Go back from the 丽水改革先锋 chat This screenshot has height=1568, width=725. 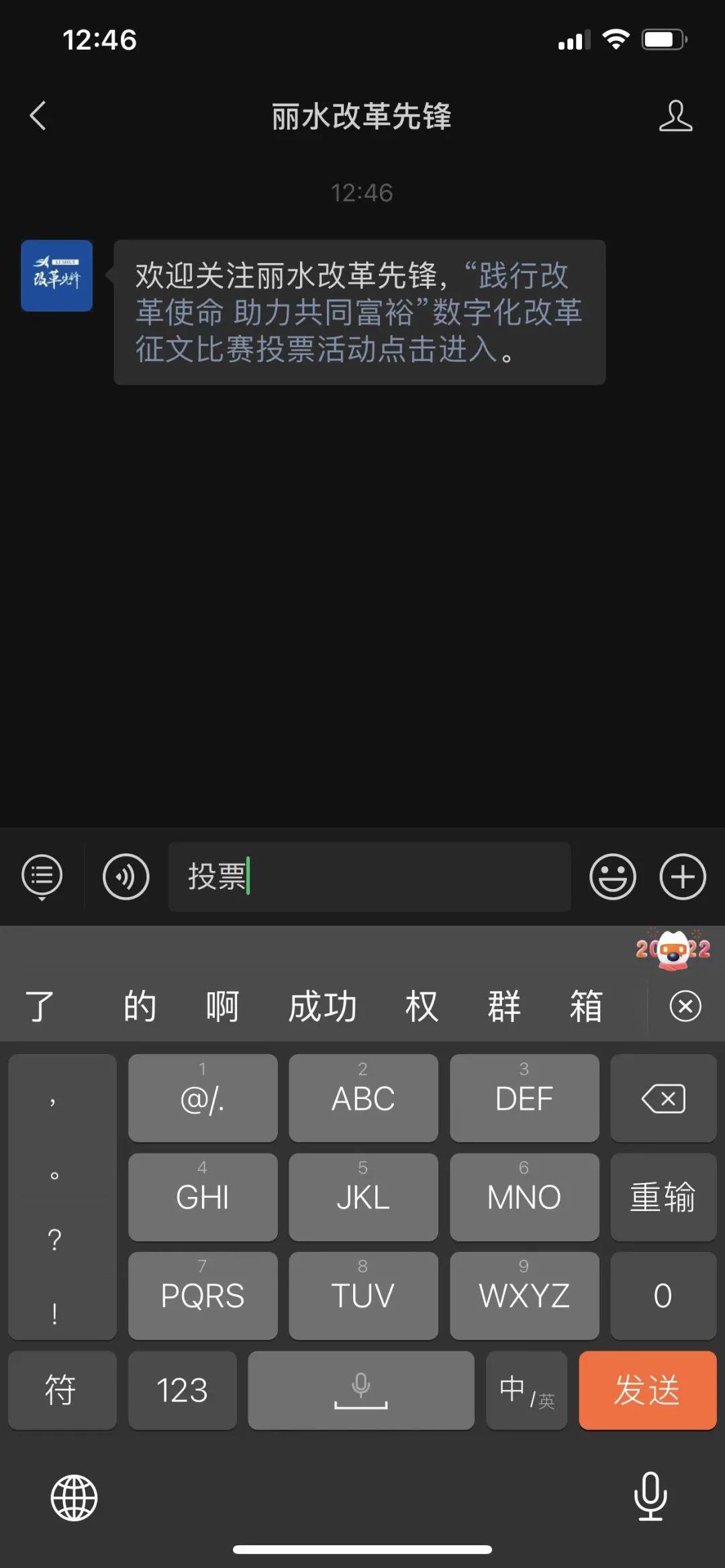38,116
